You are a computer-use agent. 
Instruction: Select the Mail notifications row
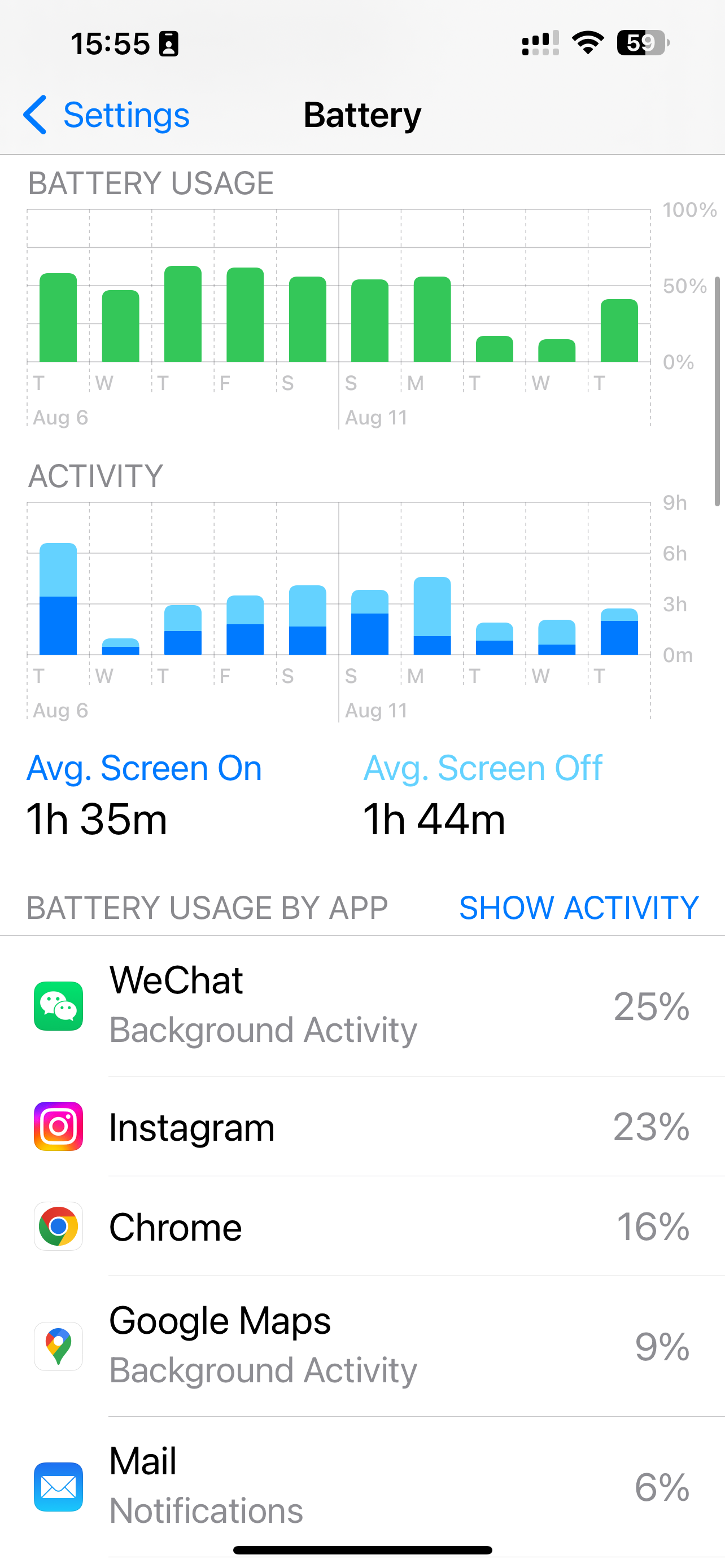click(362, 1485)
